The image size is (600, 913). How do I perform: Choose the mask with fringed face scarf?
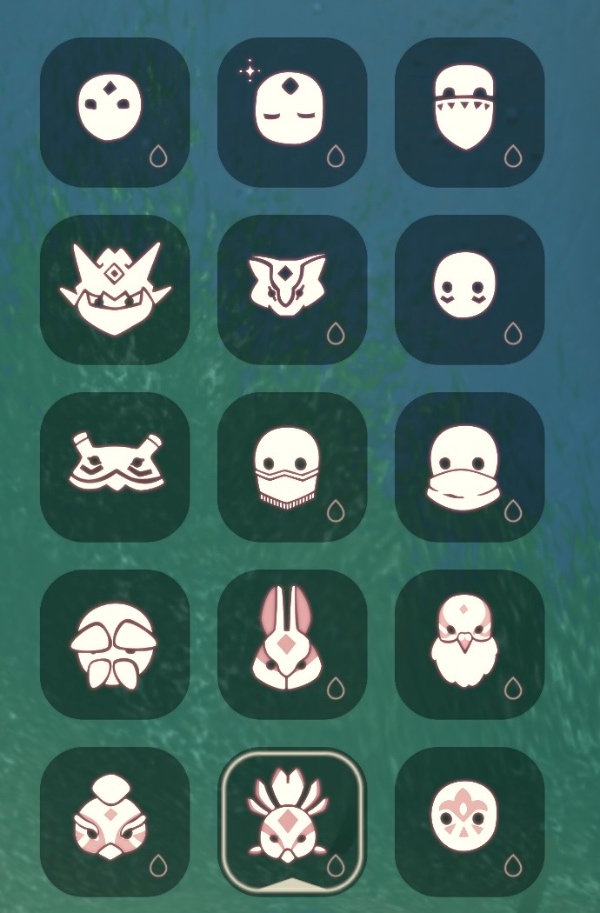[x=292, y=467]
